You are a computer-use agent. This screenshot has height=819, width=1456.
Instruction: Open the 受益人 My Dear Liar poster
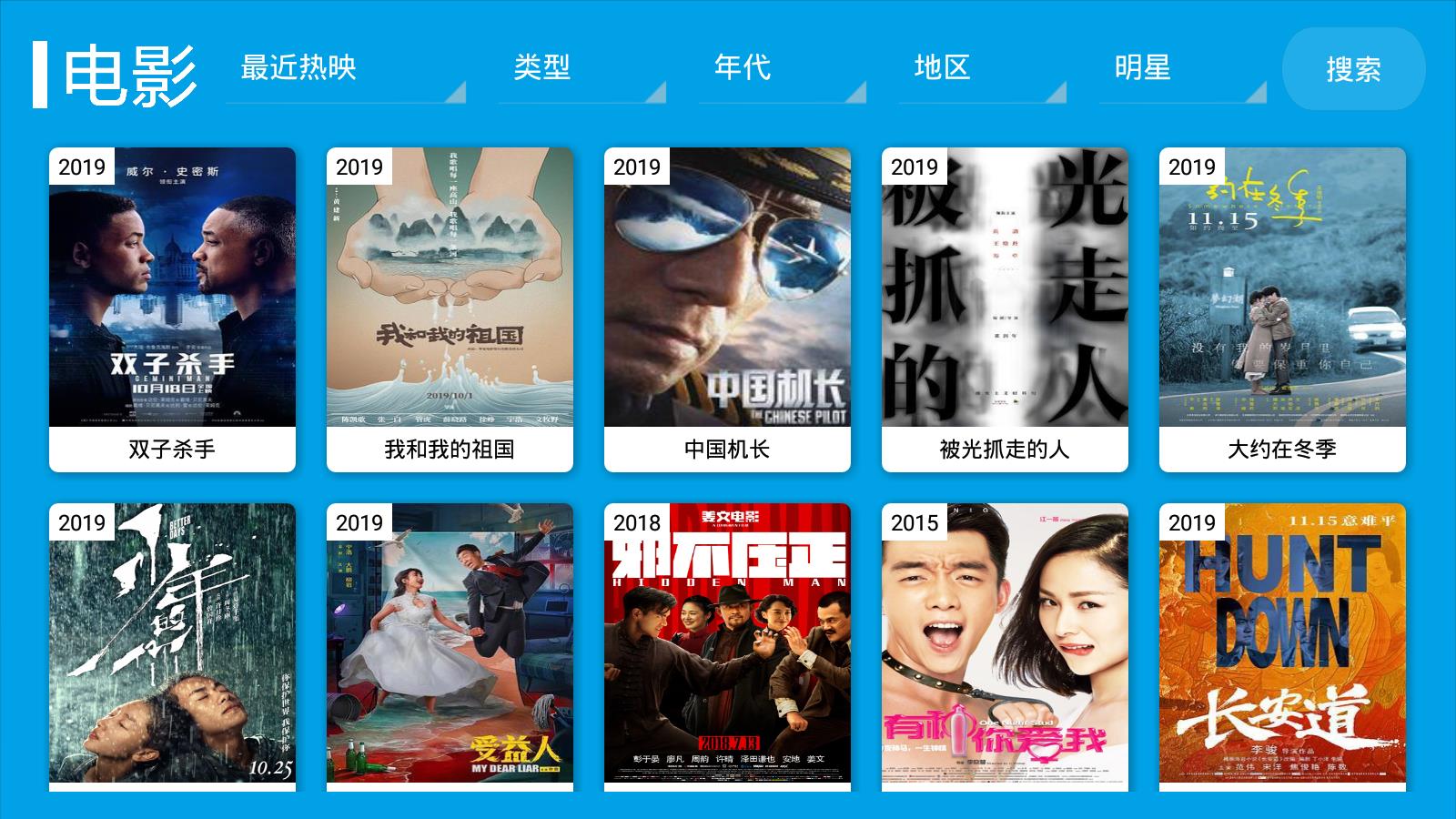pyautogui.click(x=450, y=646)
